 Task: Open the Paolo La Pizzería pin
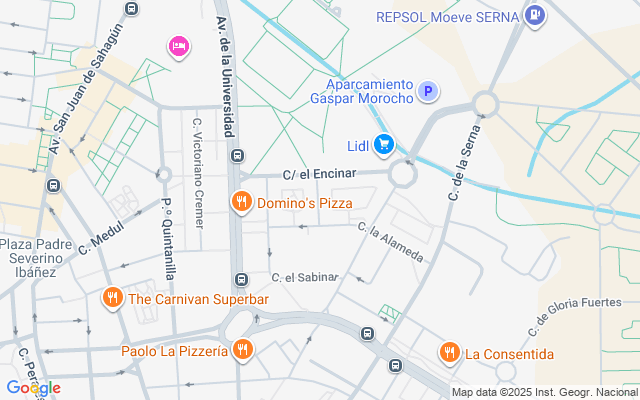(x=241, y=350)
